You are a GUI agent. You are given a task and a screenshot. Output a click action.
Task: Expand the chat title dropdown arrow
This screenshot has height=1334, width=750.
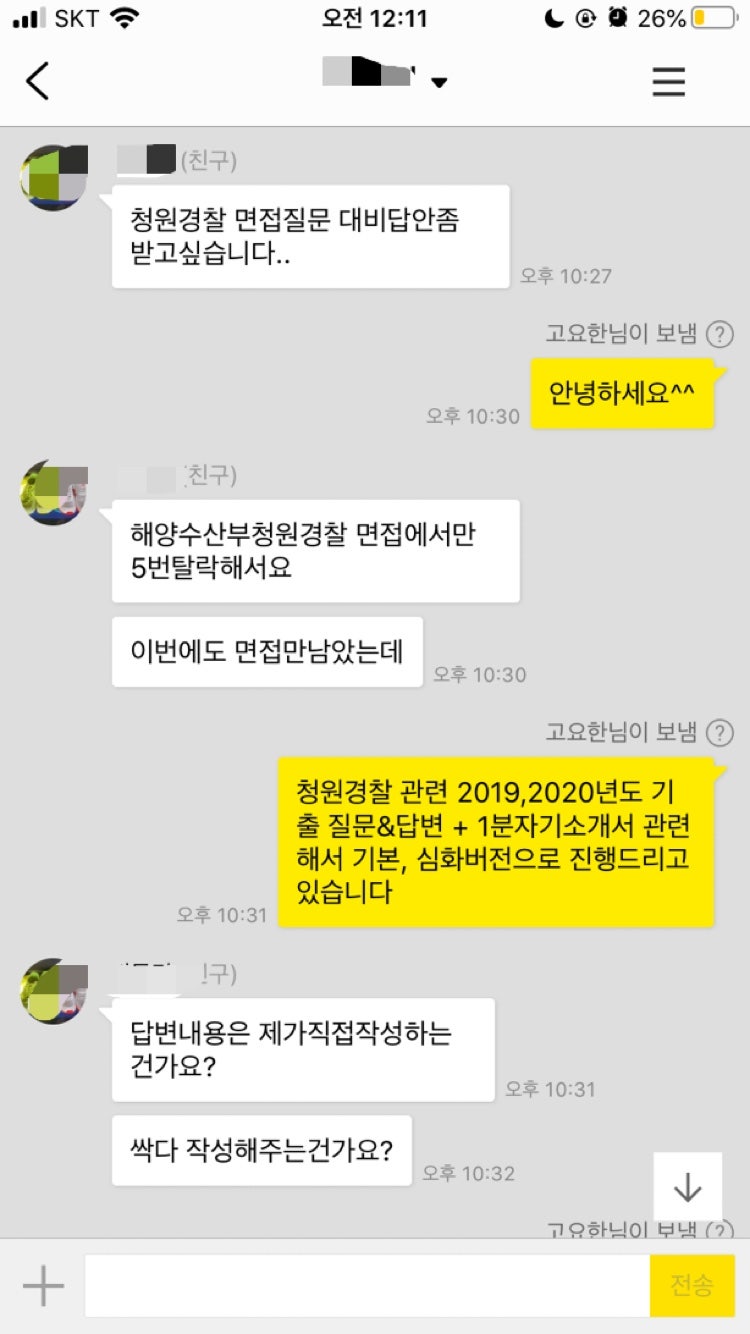pyautogui.click(x=439, y=82)
